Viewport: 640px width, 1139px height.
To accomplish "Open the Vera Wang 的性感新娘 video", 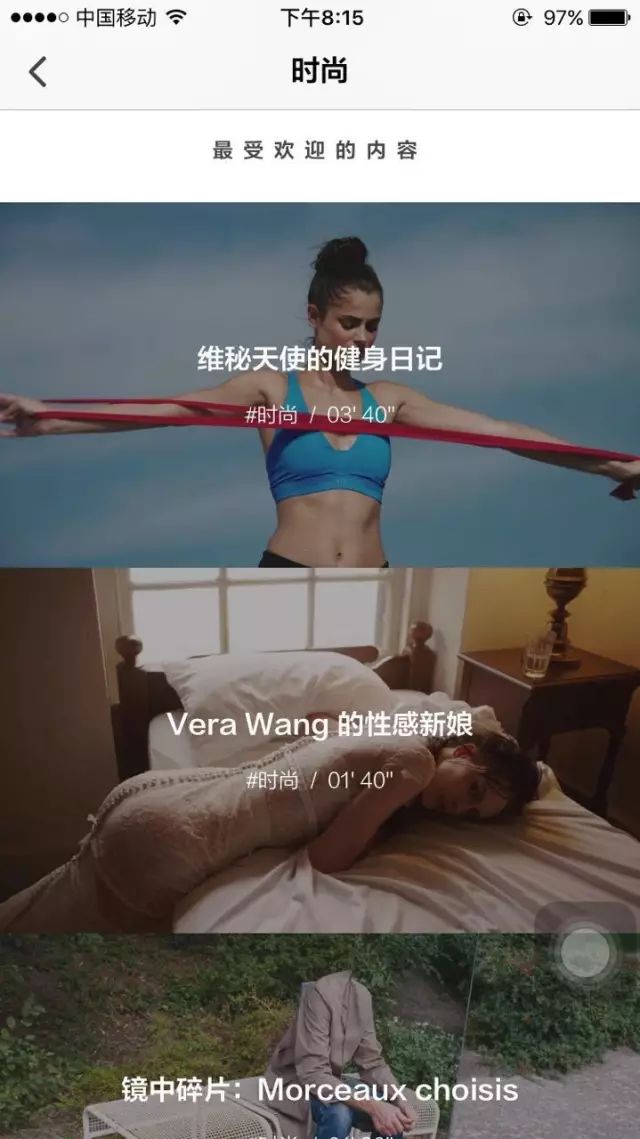I will pyautogui.click(x=320, y=750).
